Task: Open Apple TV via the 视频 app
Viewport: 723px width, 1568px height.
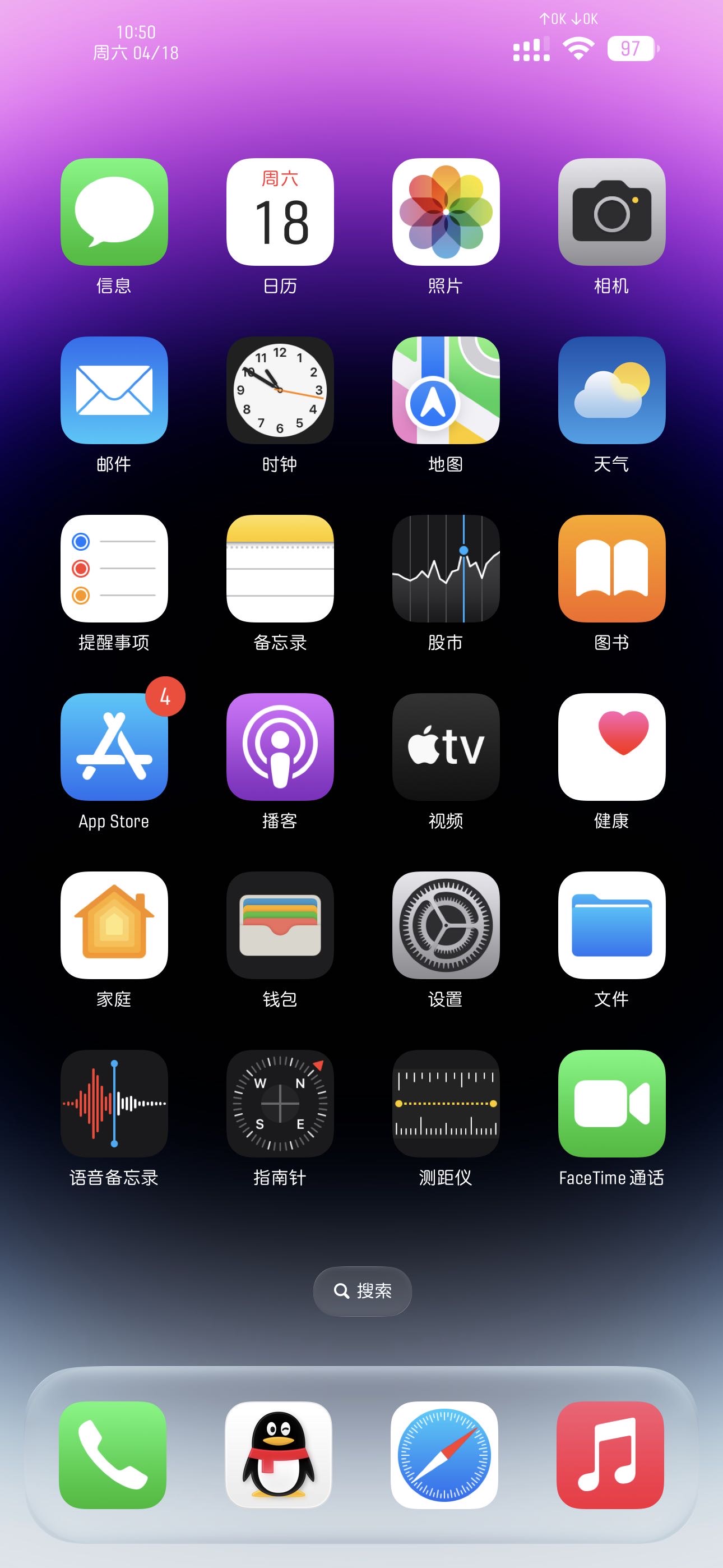Action: pos(446,748)
